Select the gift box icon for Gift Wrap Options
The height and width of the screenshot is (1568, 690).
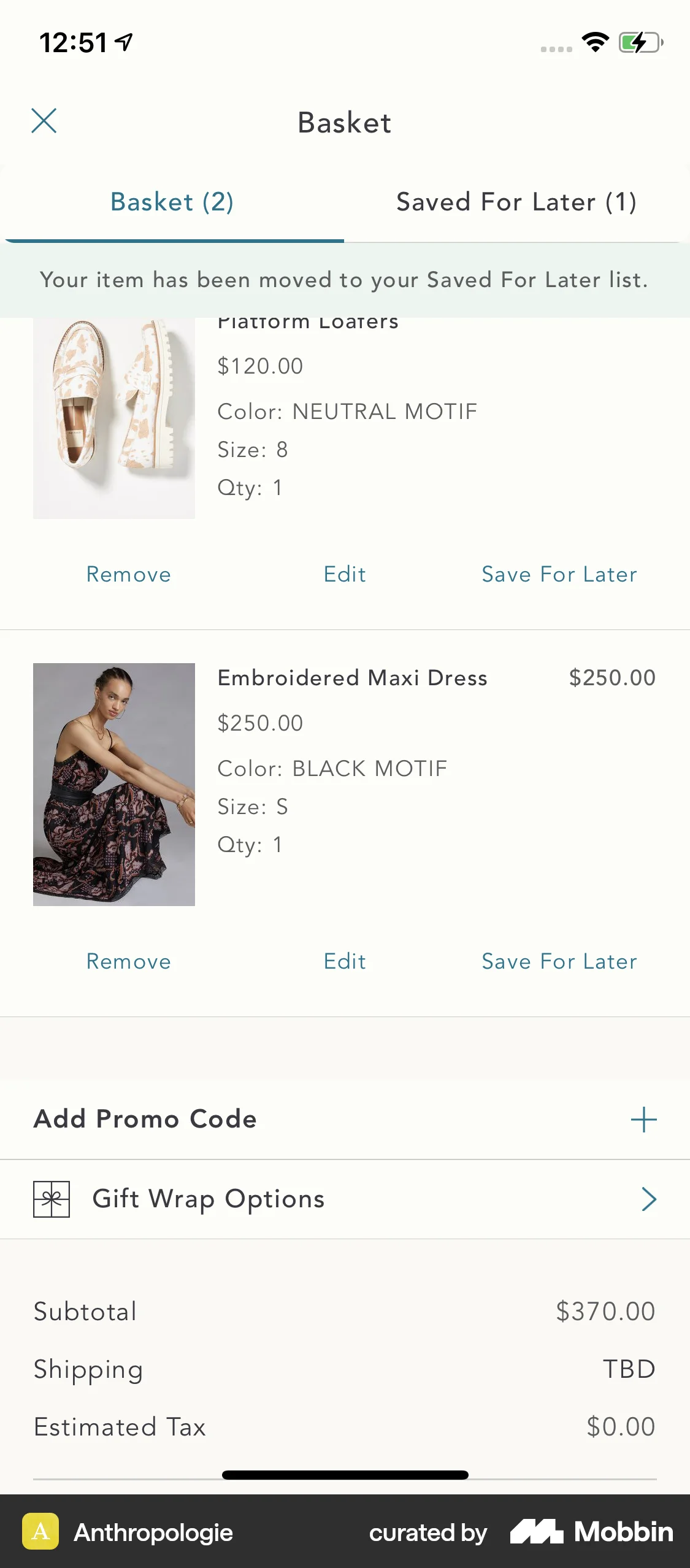[50, 1199]
